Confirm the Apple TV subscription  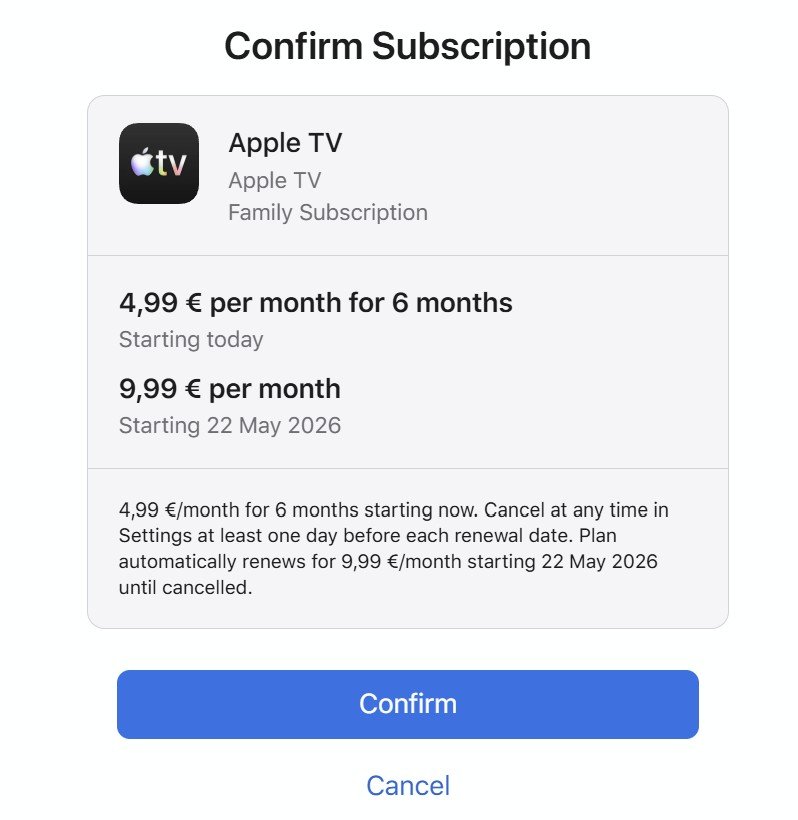(x=407, y=704)
